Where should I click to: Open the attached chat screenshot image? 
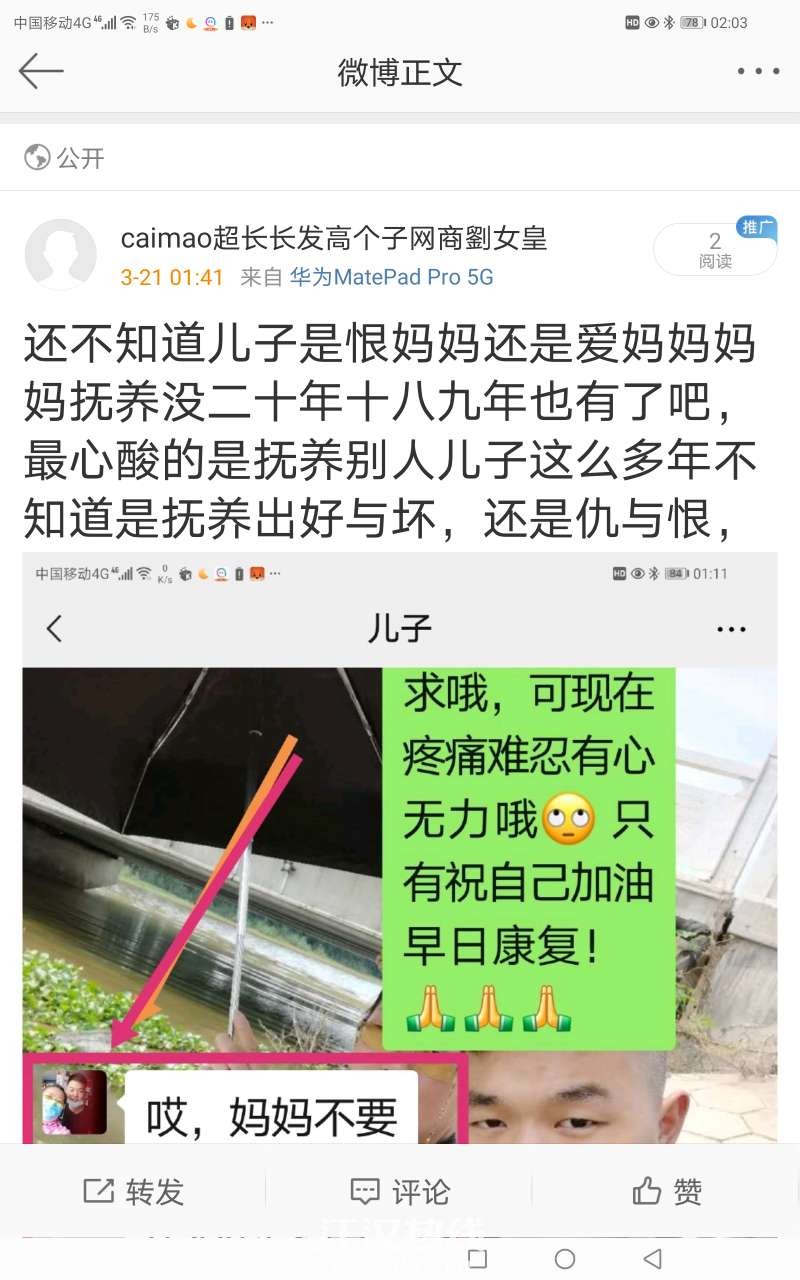point(400,850)
